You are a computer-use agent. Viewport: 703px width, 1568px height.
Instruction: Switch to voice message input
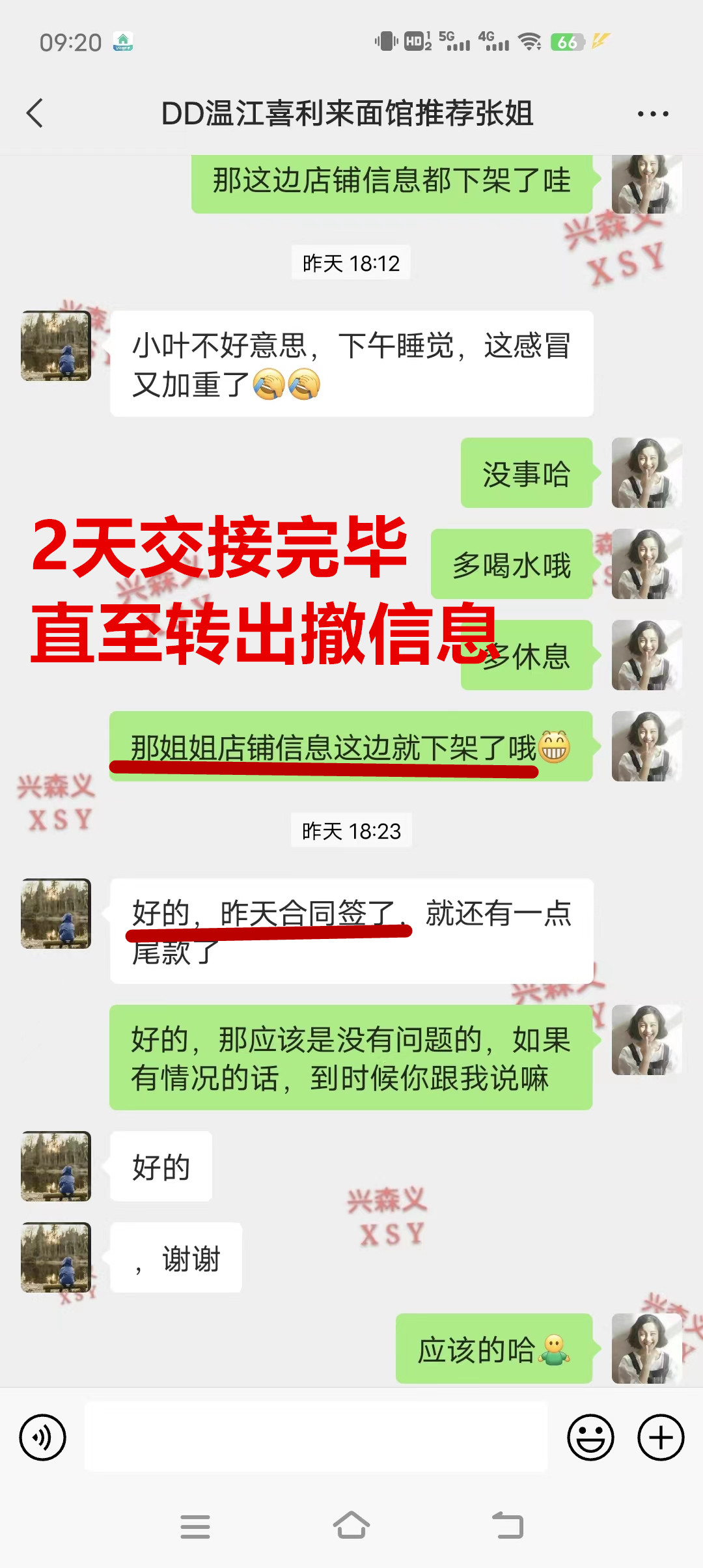43,1437
